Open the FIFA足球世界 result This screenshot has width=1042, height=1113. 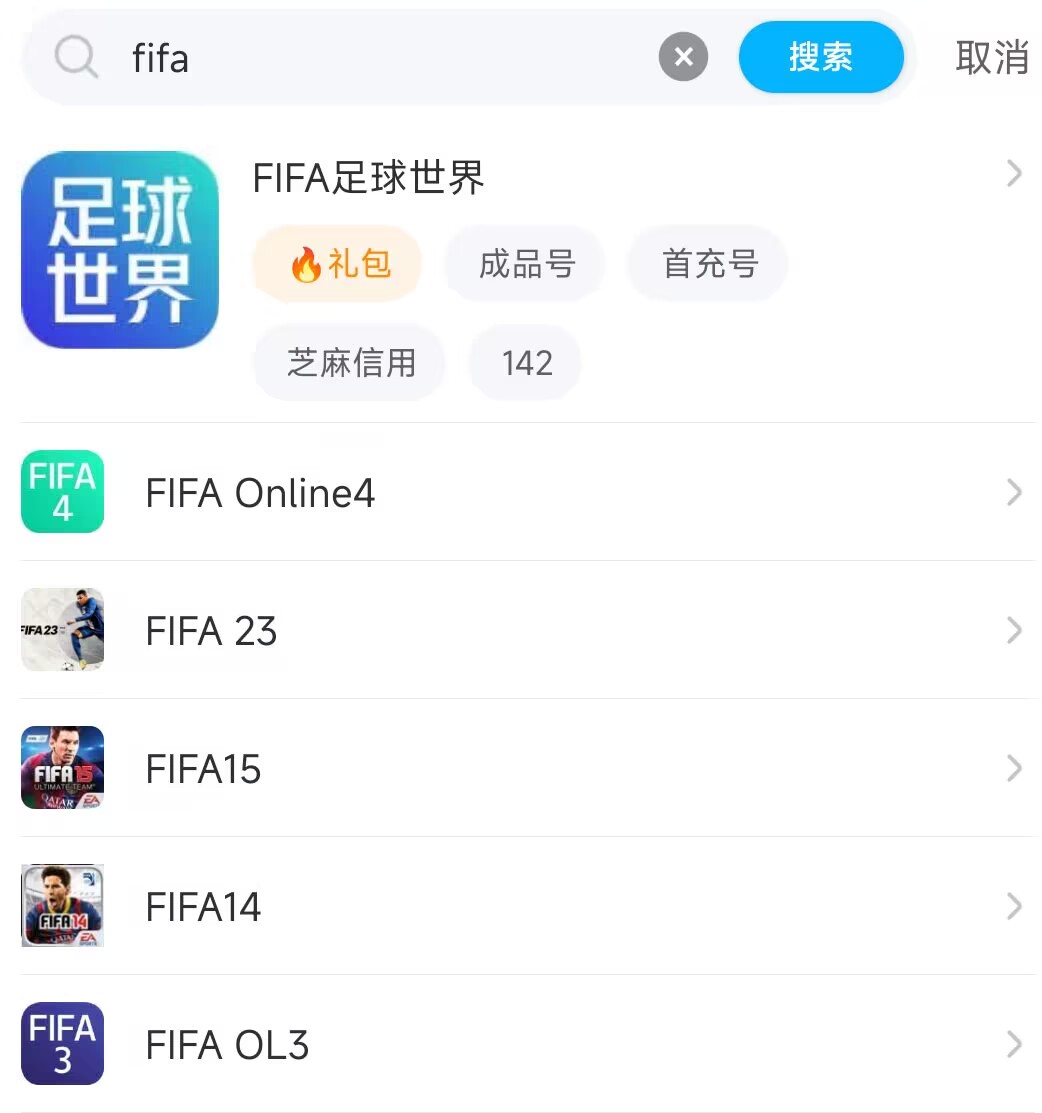tap(369, 178)
